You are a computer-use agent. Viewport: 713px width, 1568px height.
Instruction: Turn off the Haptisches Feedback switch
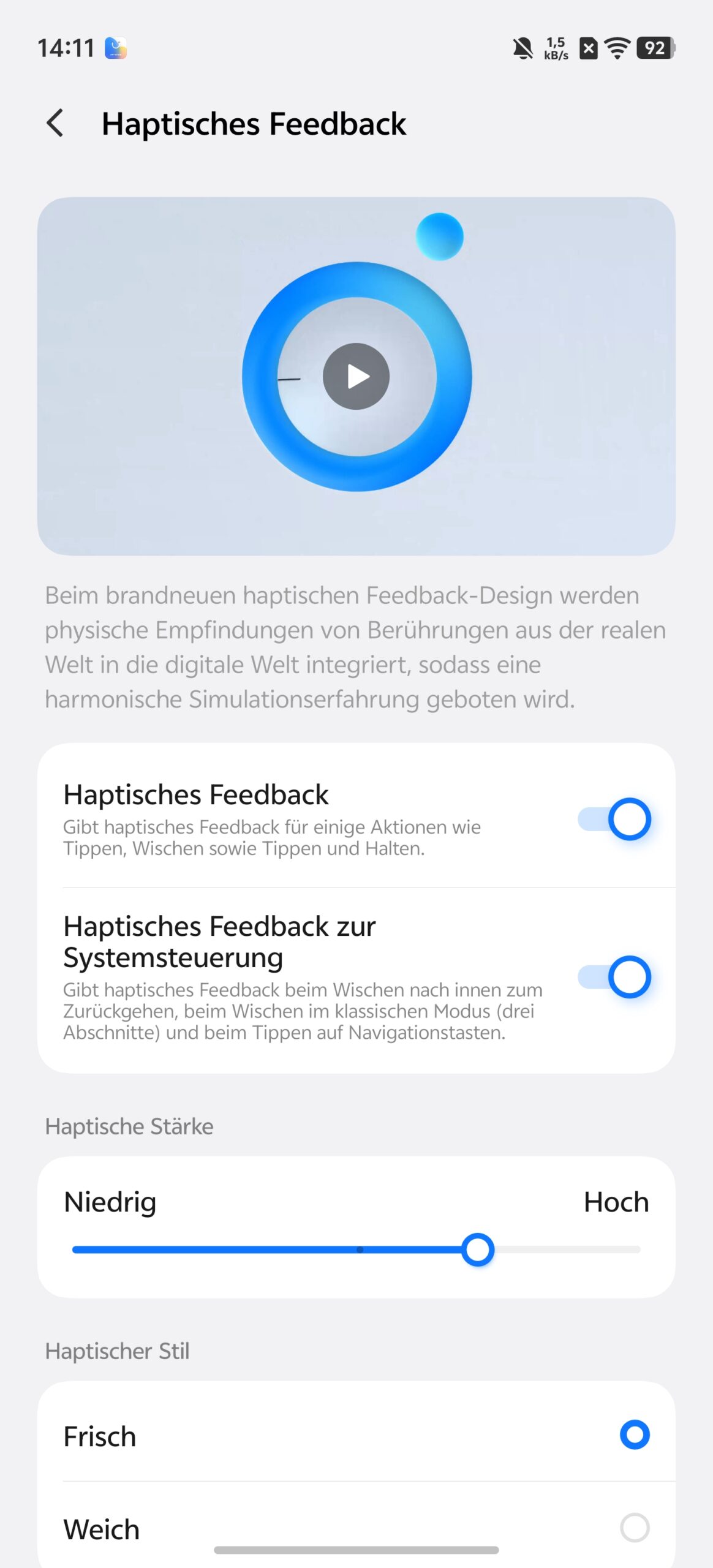coord(614,819)
